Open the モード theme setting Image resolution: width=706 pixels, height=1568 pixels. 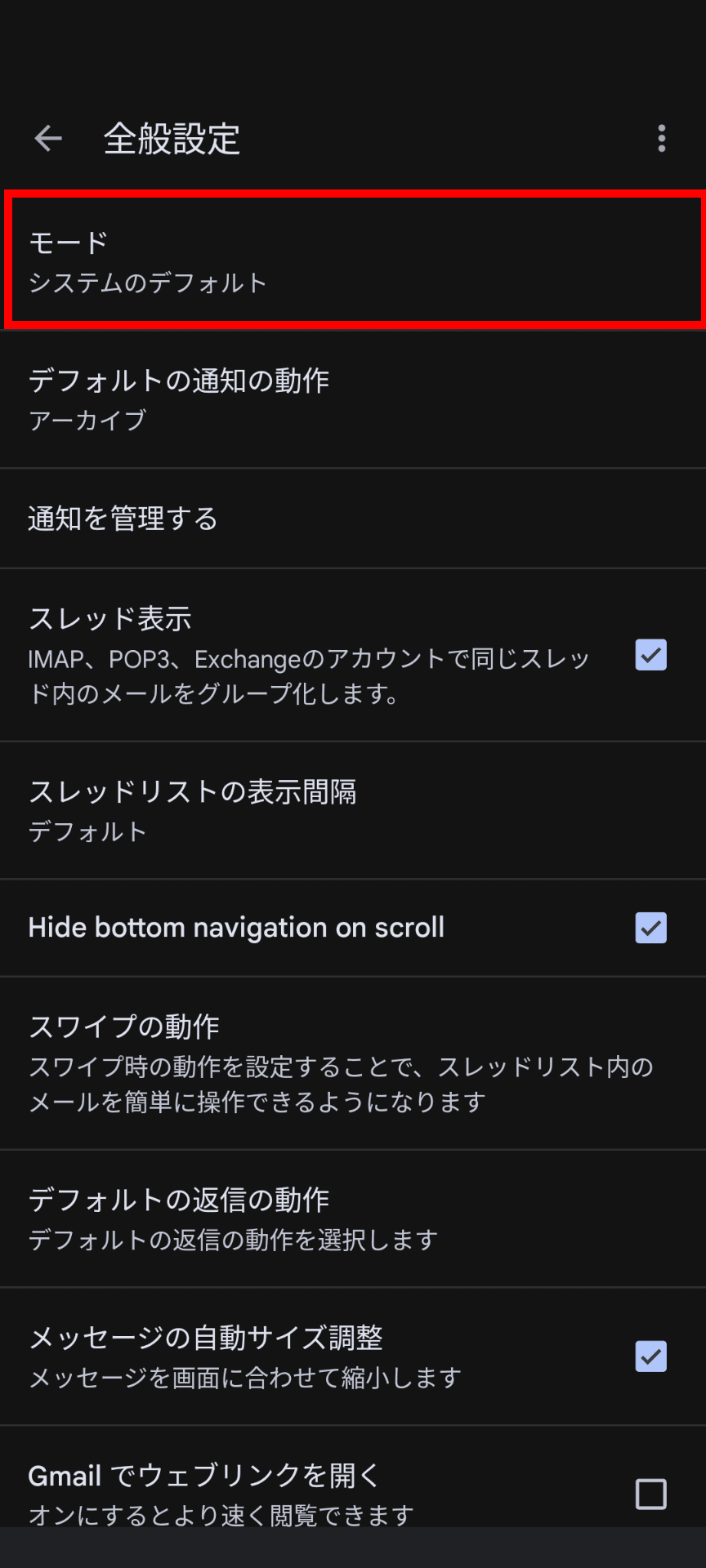tap(353, 261)
